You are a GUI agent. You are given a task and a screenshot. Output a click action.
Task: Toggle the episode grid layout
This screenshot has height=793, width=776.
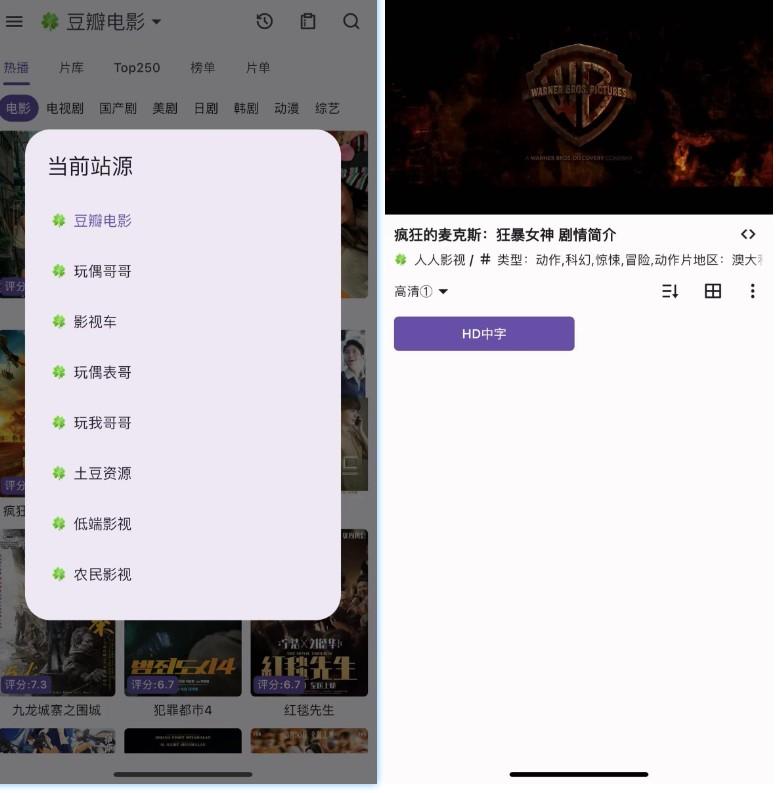pos(713,292)
